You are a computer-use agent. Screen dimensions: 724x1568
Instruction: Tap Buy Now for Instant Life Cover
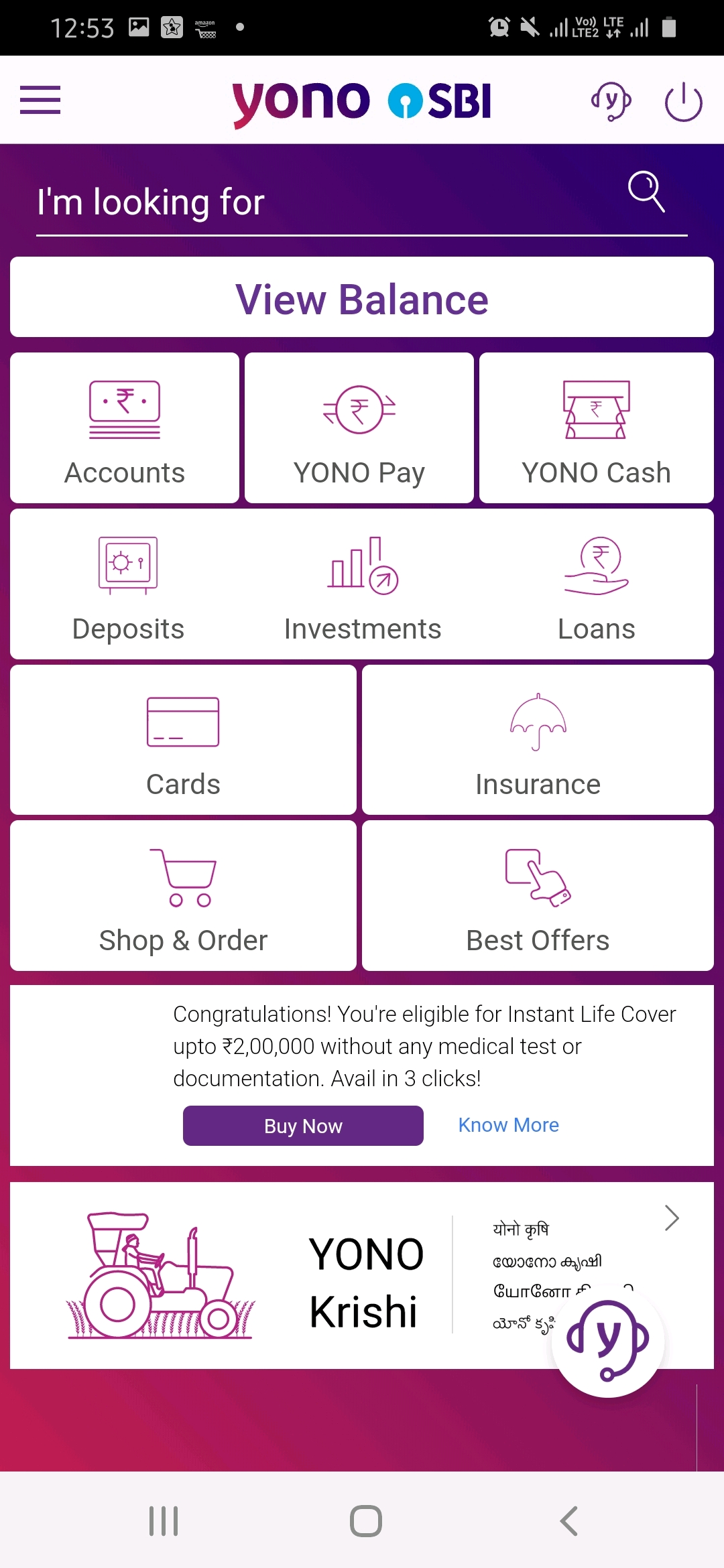(x=303, y=1126)
